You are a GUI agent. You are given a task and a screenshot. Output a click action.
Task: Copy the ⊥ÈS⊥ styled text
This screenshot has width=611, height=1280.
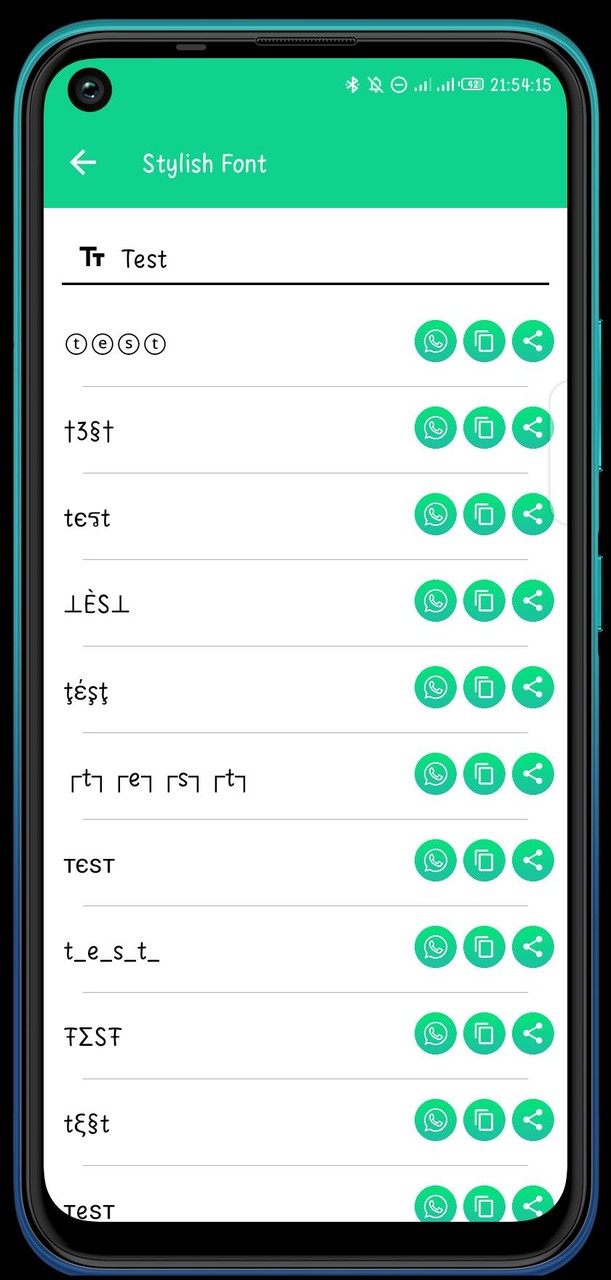point(484,601)
